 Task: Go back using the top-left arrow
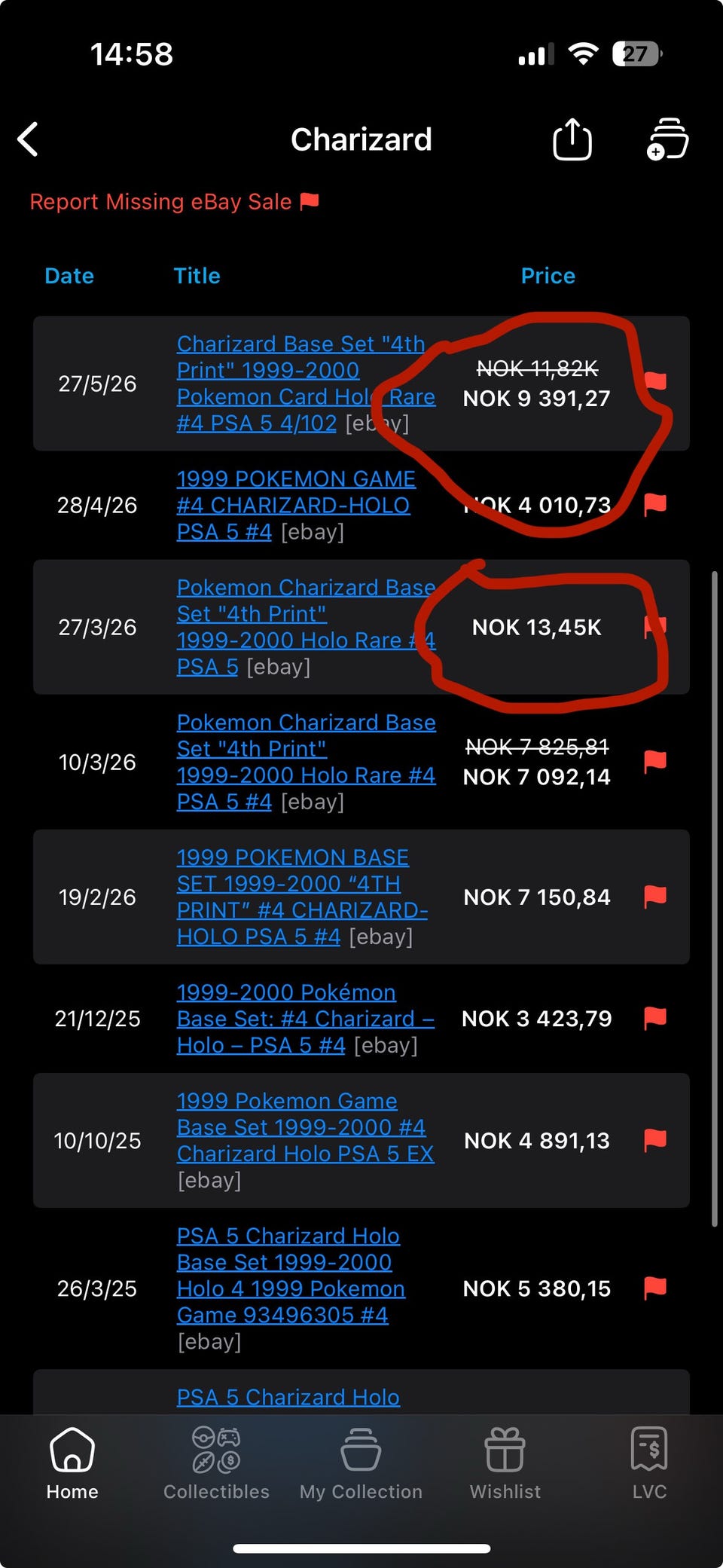pyautogui.click(x=28, y=139)
